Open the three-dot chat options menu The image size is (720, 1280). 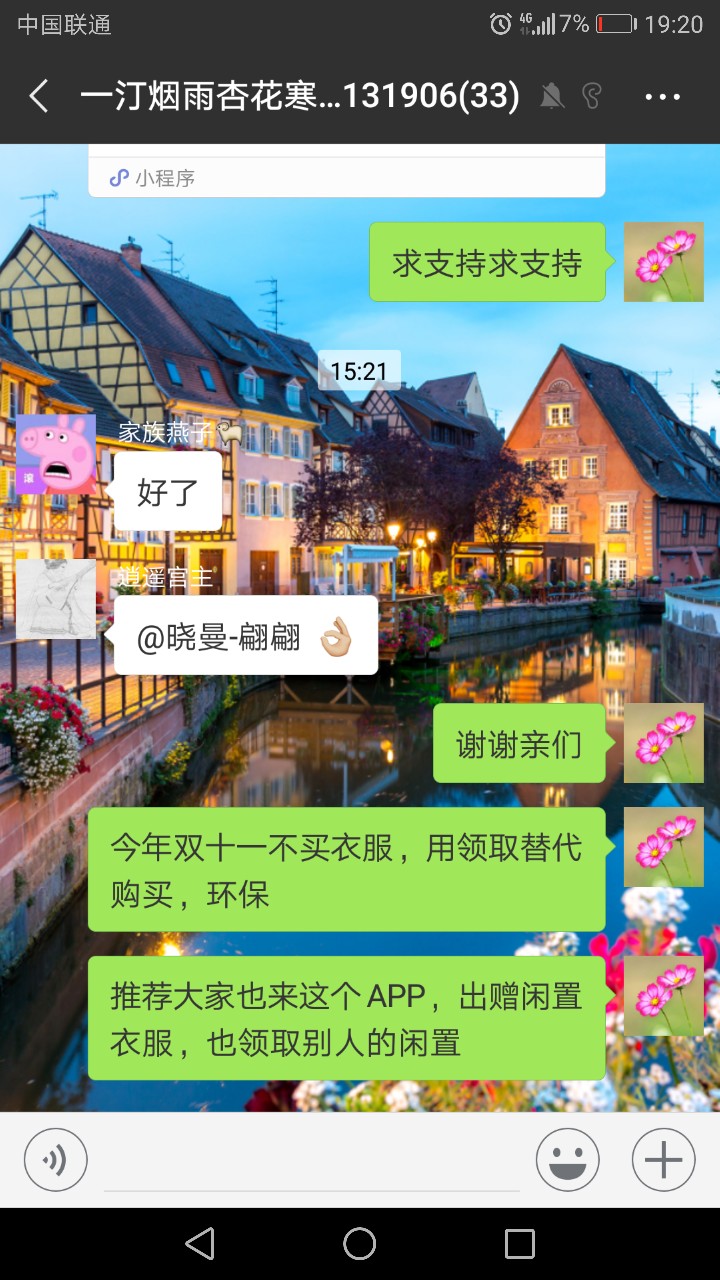pyautogui.click(x=662, y=97)
